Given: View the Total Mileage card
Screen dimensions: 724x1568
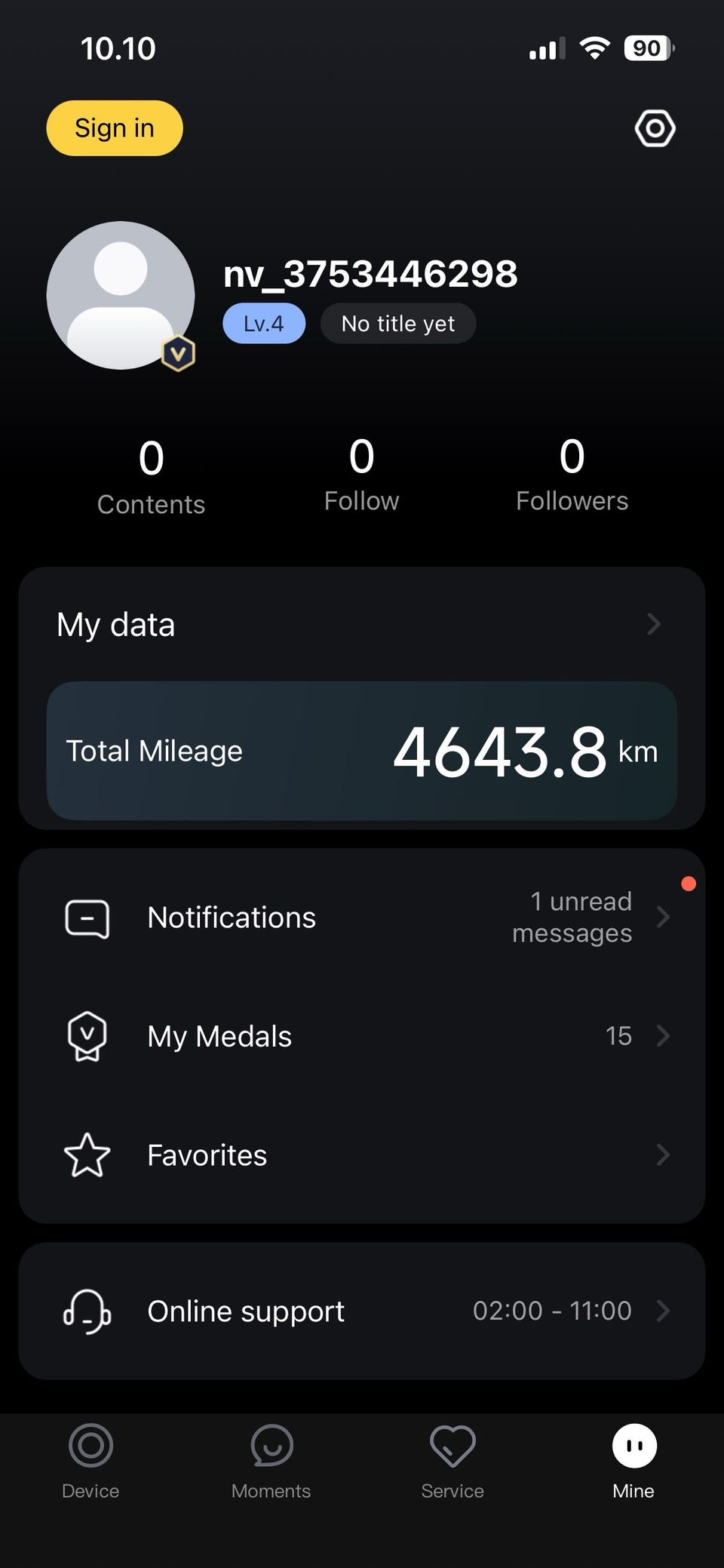Looking at the screenshot, I should pyautogui.click(x=362, y=751).
